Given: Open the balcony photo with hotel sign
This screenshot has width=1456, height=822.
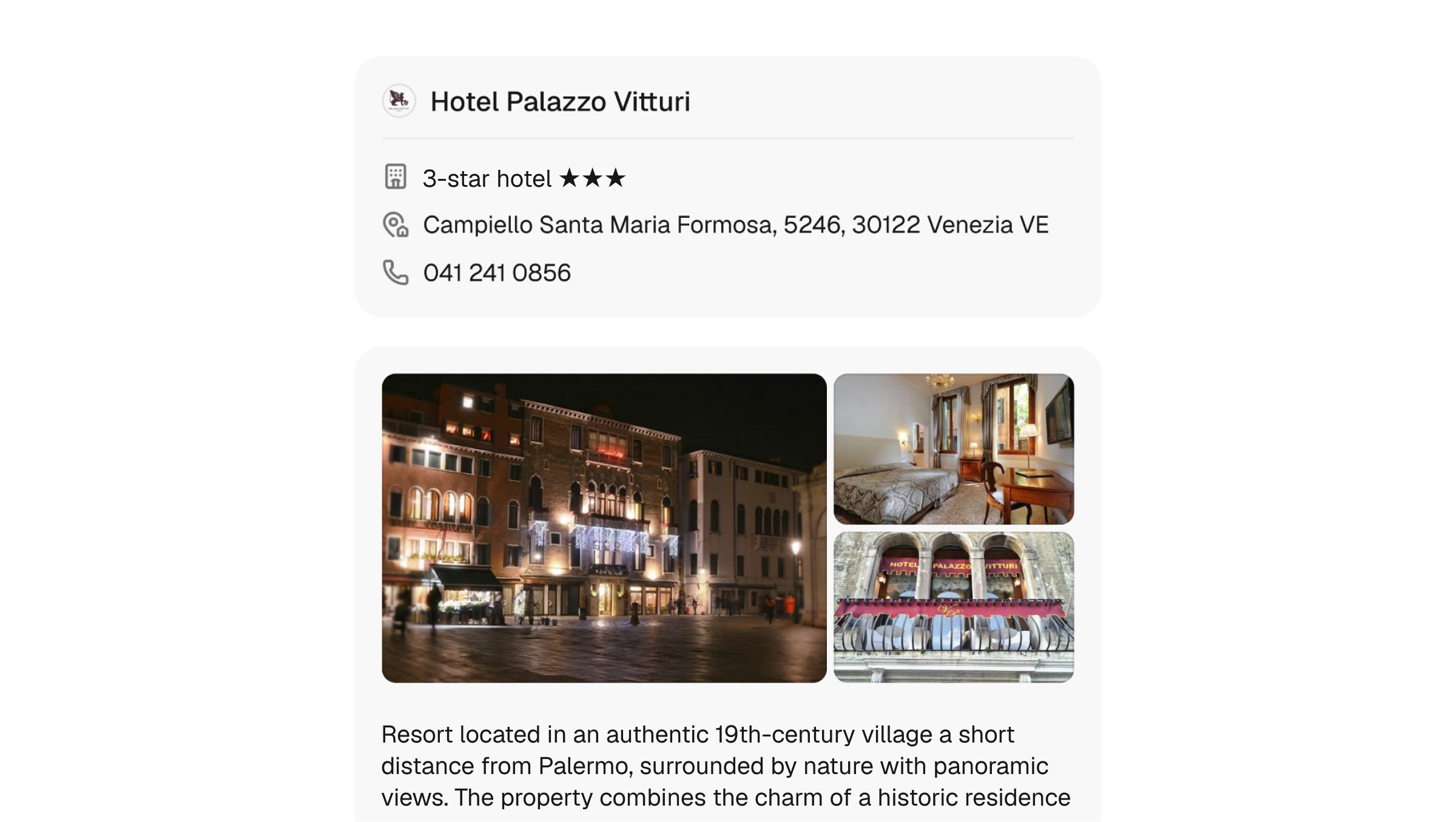Looking at the screenshot, I should (x=954, y=607).
